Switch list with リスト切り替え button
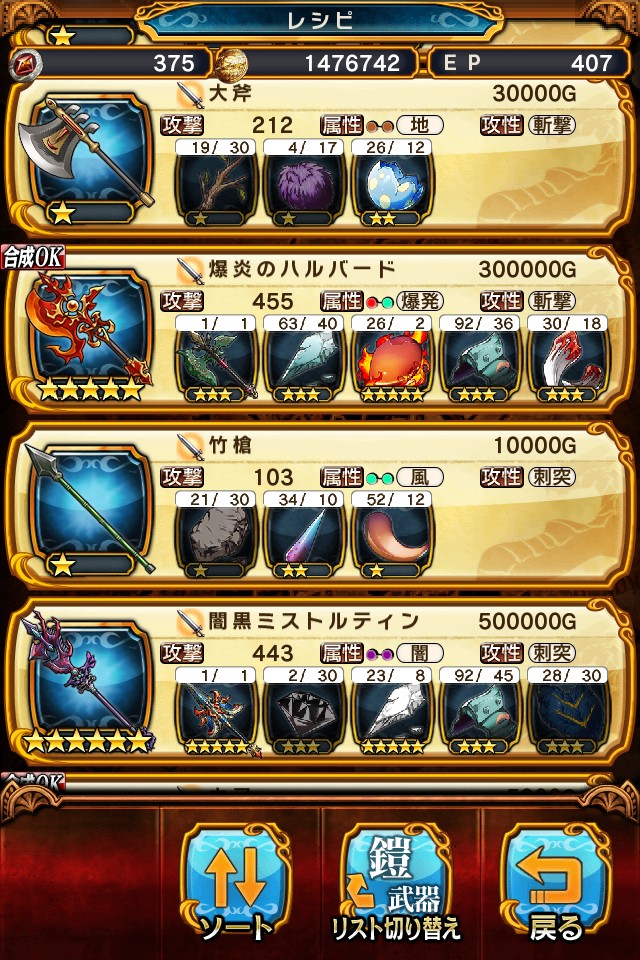This screenshot has width=640, height=960. click(398, 882)
